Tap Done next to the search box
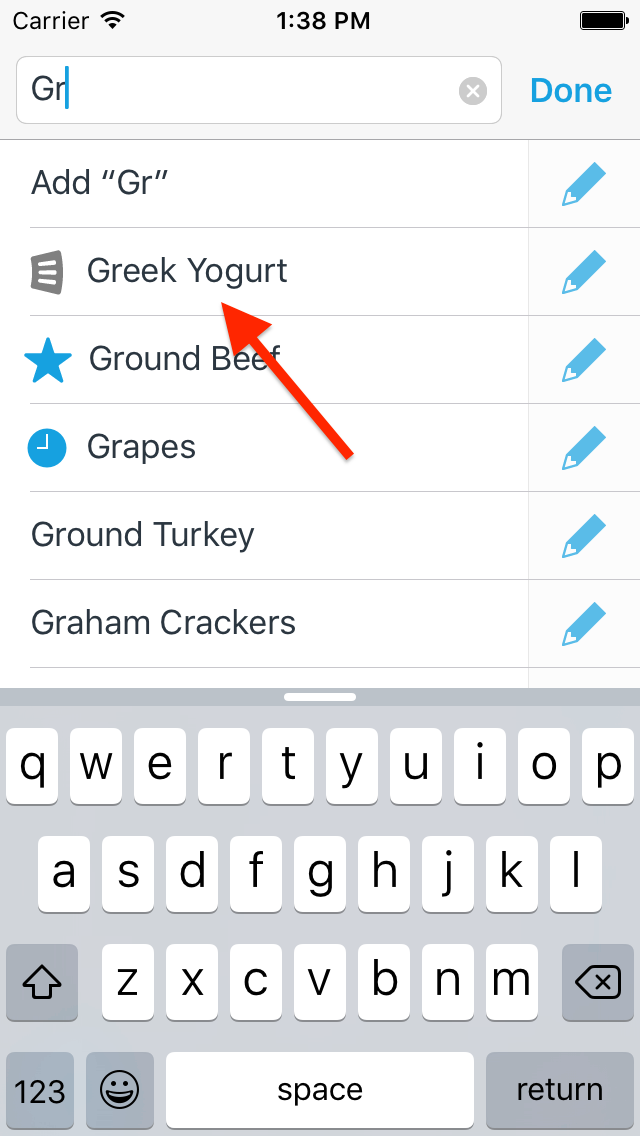Viewport: 640px width, 1136px height. click(571, 91)
